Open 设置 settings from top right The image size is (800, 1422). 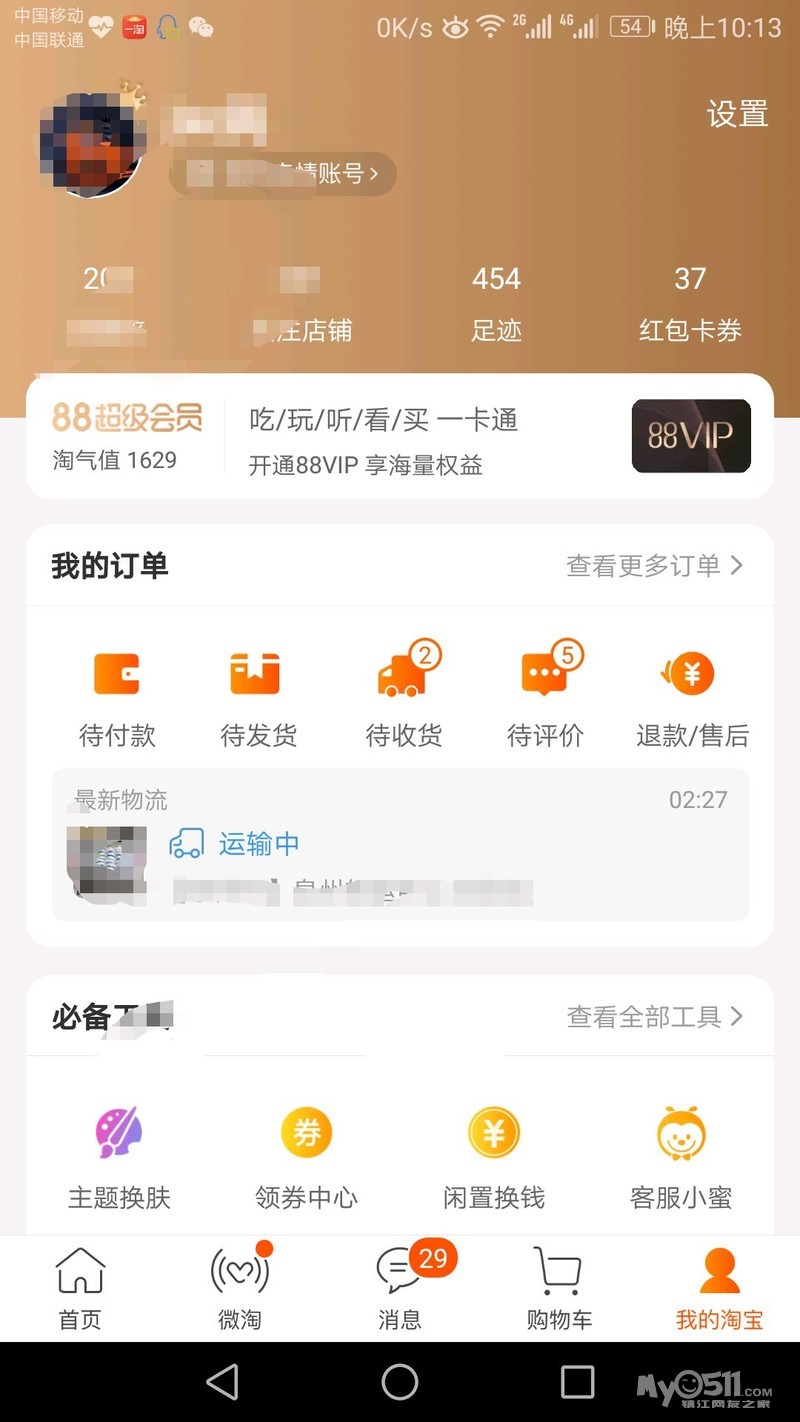click(737, 115)
